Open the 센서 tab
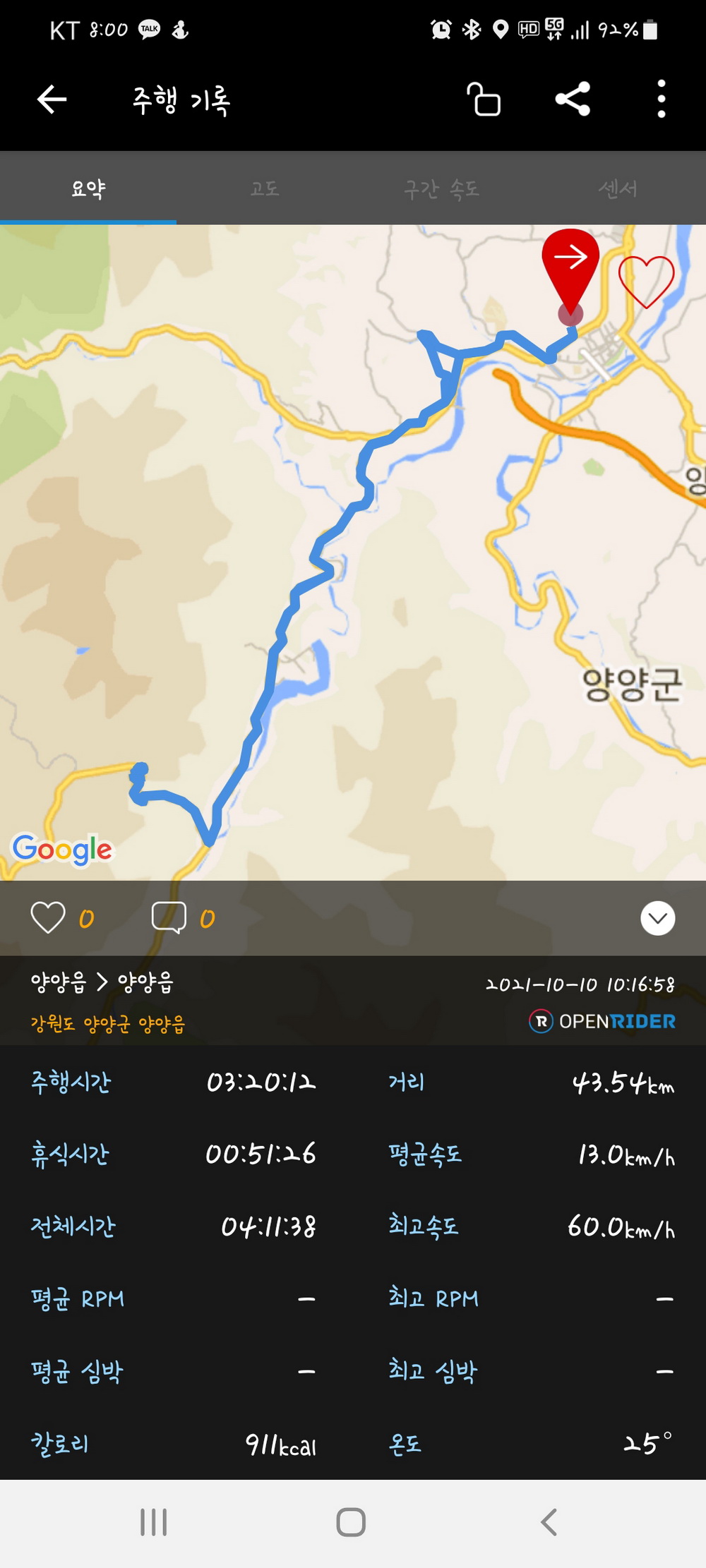The width and height of the screenshot is (706, 1568). [x=618, y=188]
